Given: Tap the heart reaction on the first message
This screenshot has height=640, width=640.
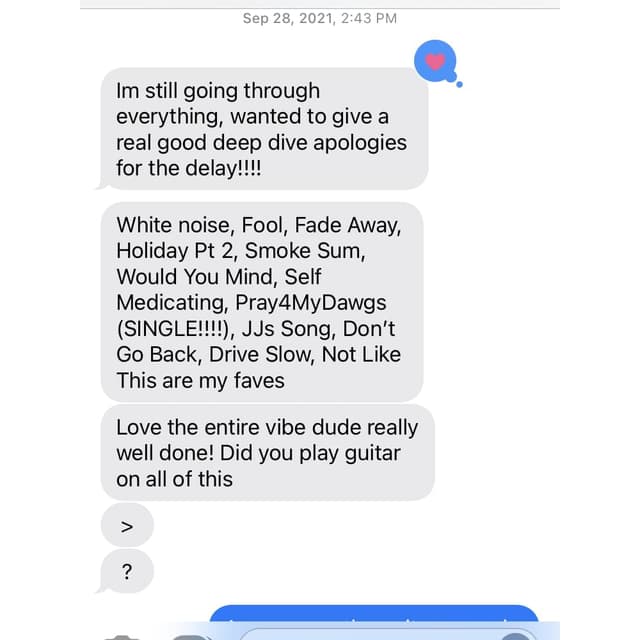Looking at the screenshot, I should [435, 62].
